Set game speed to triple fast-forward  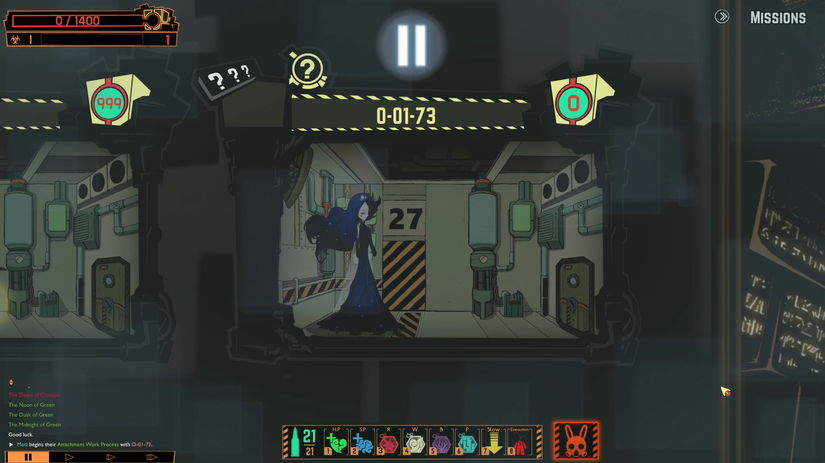(152, 457)
